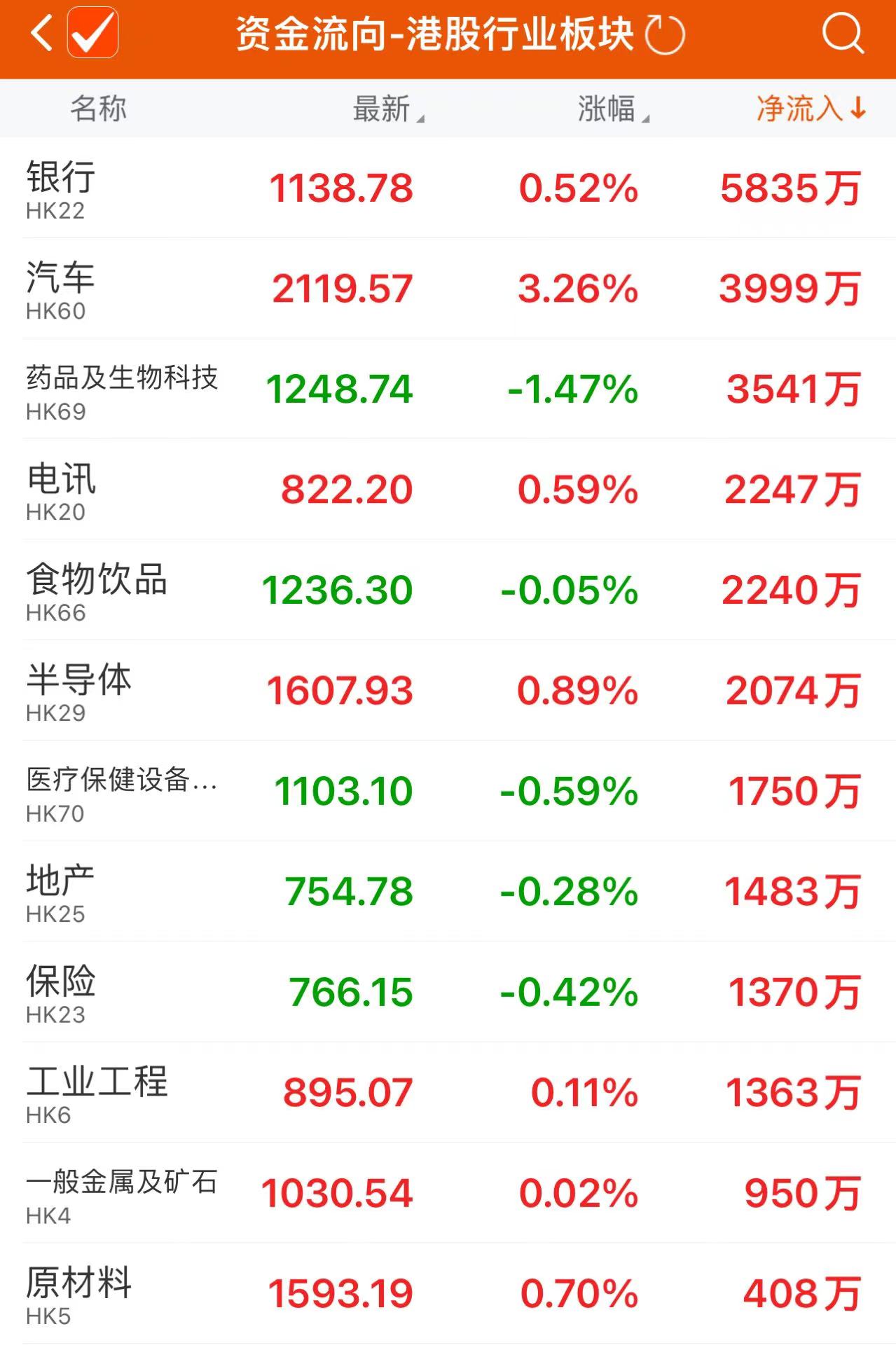The image size is (896, 1345).
Task: View 药品及生物科技 HK69 details
Action: 448,389
